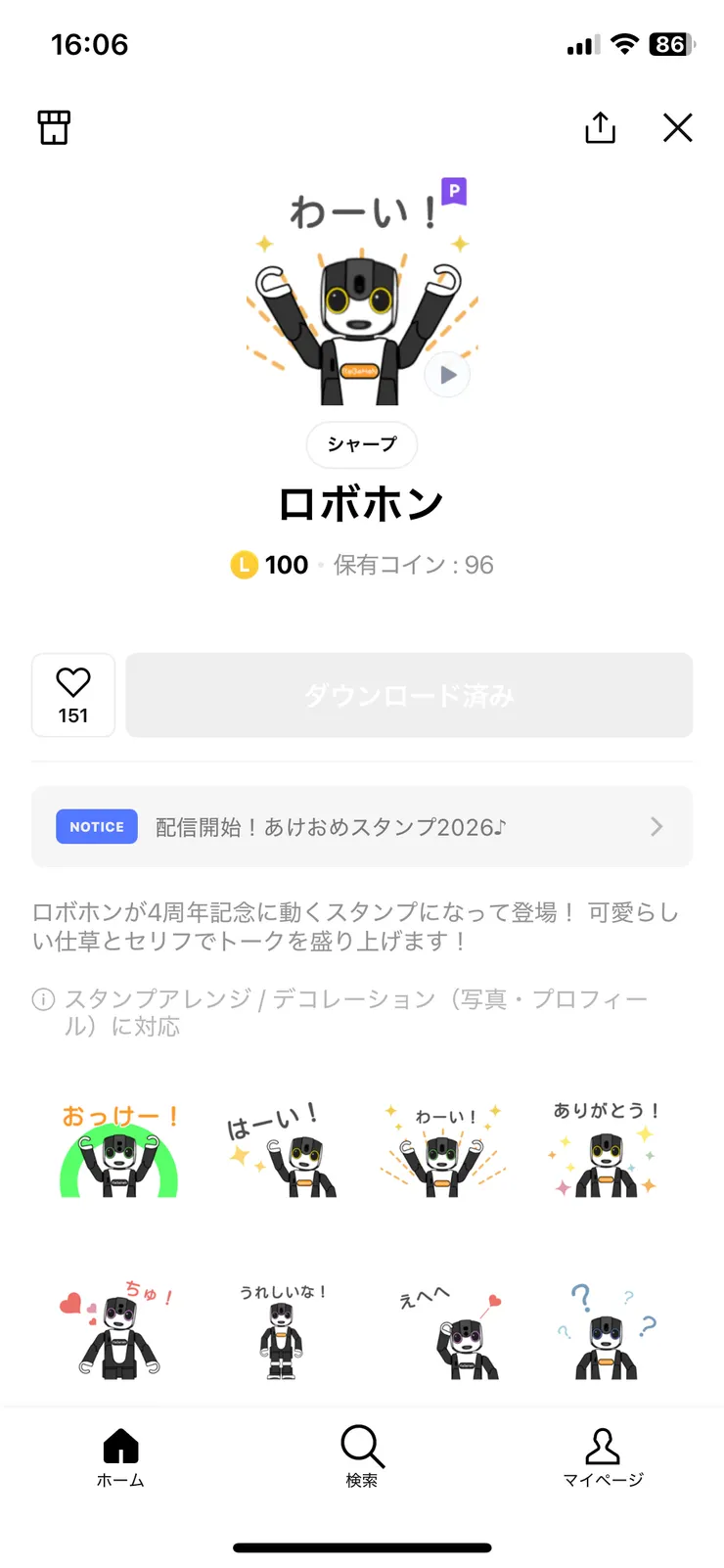This screenshot has height=1568, width=724.
Task: Open マイページ using the person icon
Action: coord(603,1444)
